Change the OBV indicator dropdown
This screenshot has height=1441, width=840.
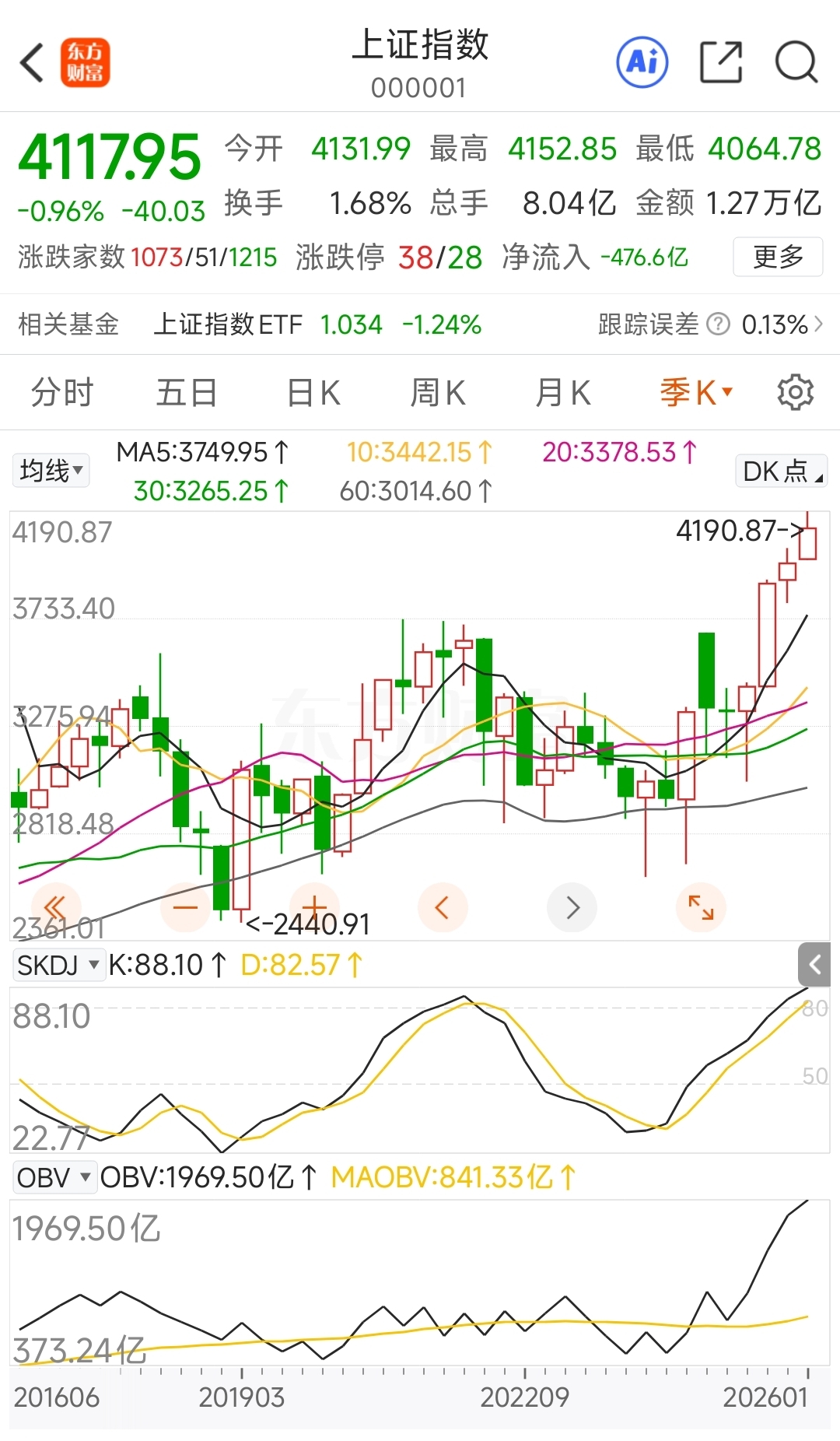(x=54, y=1177)
